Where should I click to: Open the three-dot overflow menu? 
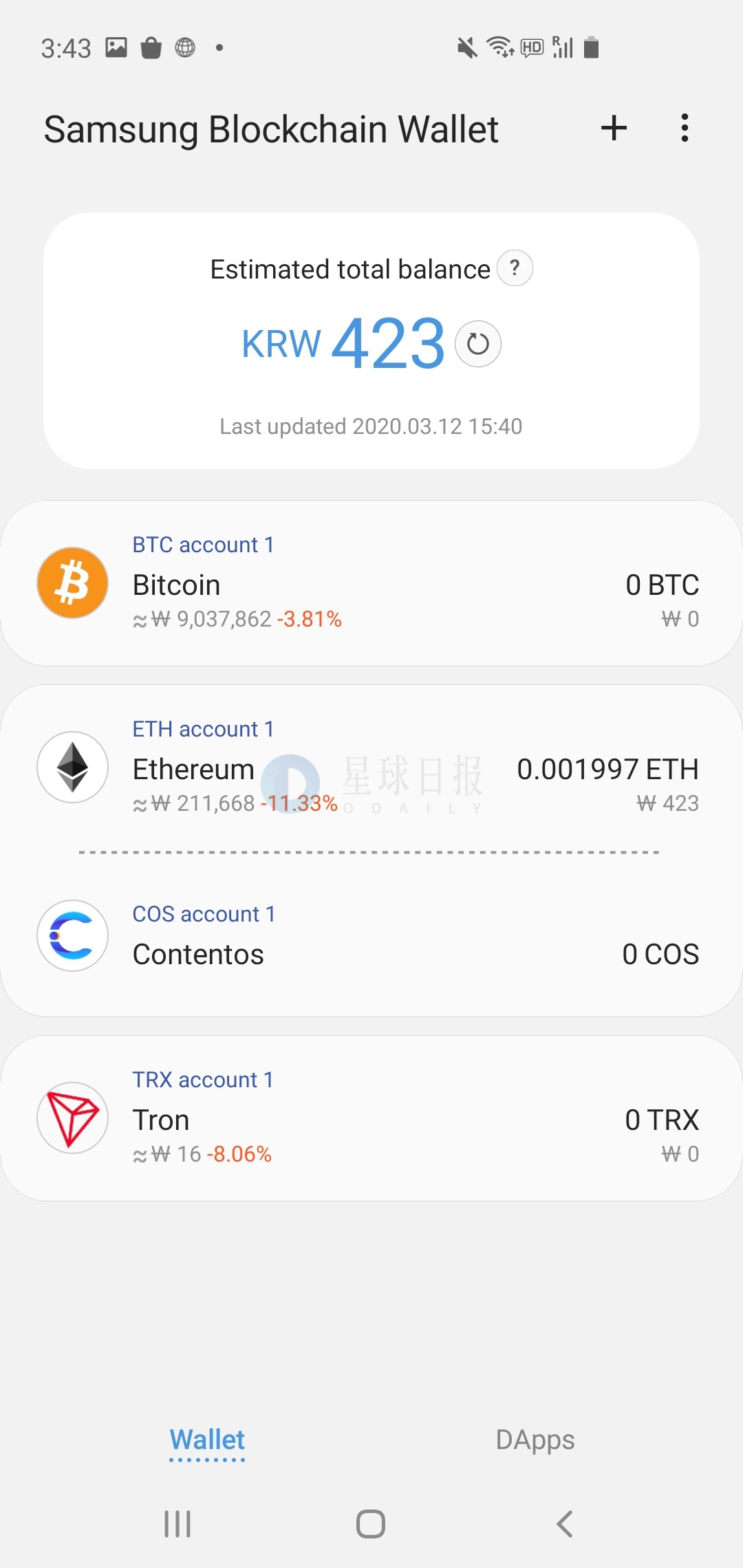pyautogui.click(x=684, y=128)
